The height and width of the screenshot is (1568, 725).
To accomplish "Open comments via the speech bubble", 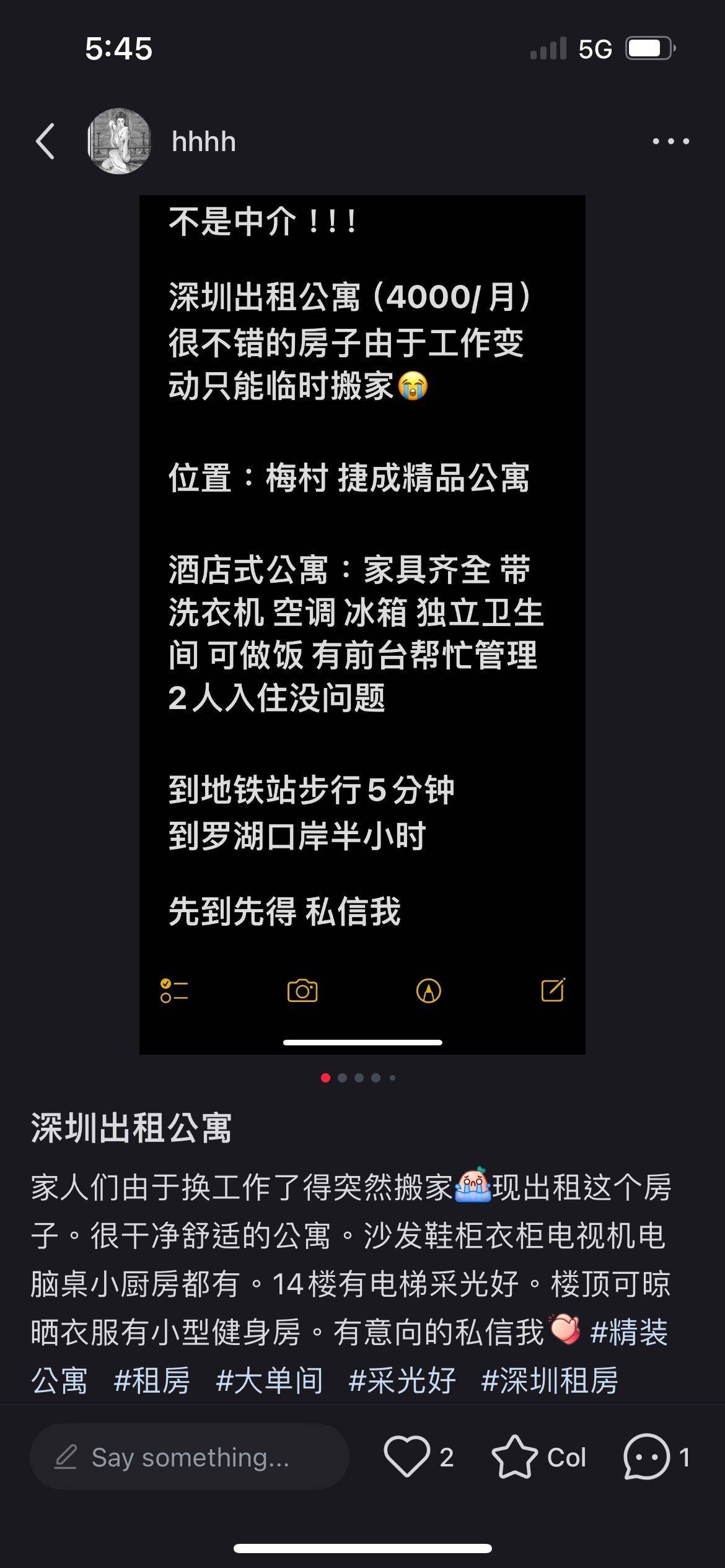I will point(646,1457).
